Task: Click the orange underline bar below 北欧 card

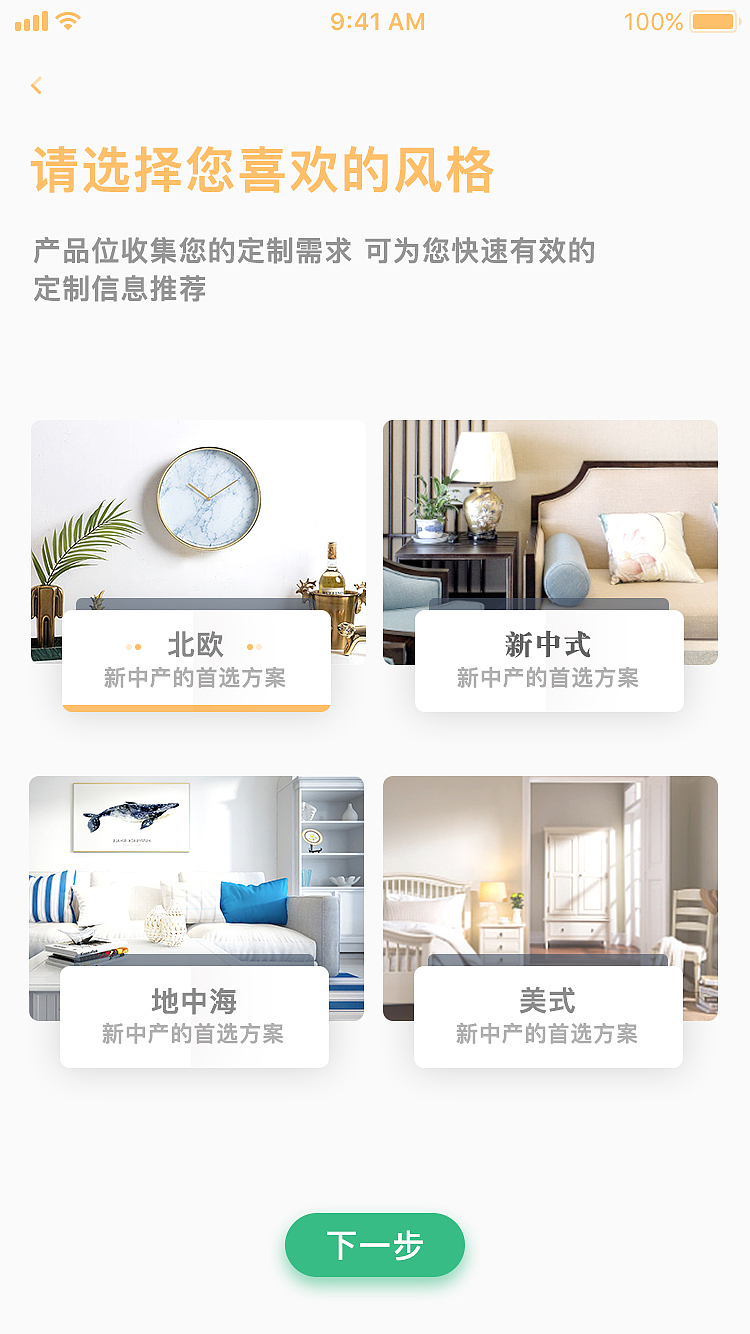Action: pyautogui.click(x=196, y=707)
